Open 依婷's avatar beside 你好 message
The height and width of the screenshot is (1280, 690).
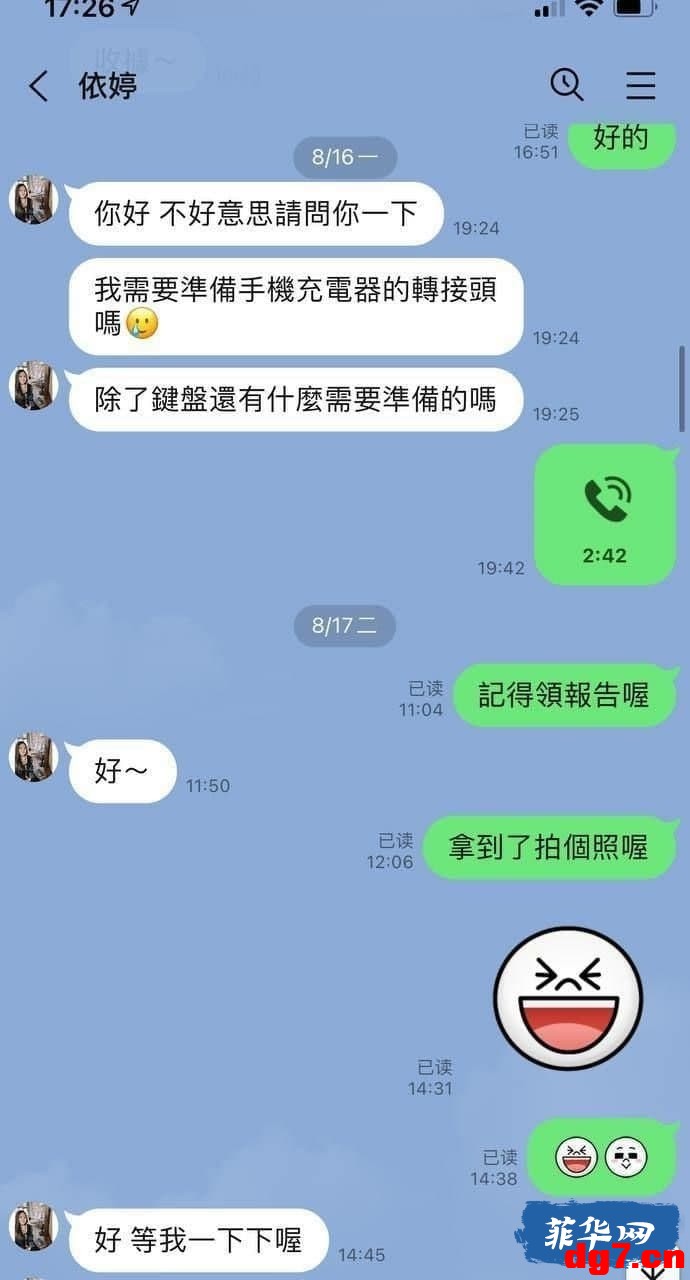click(33, 200)
